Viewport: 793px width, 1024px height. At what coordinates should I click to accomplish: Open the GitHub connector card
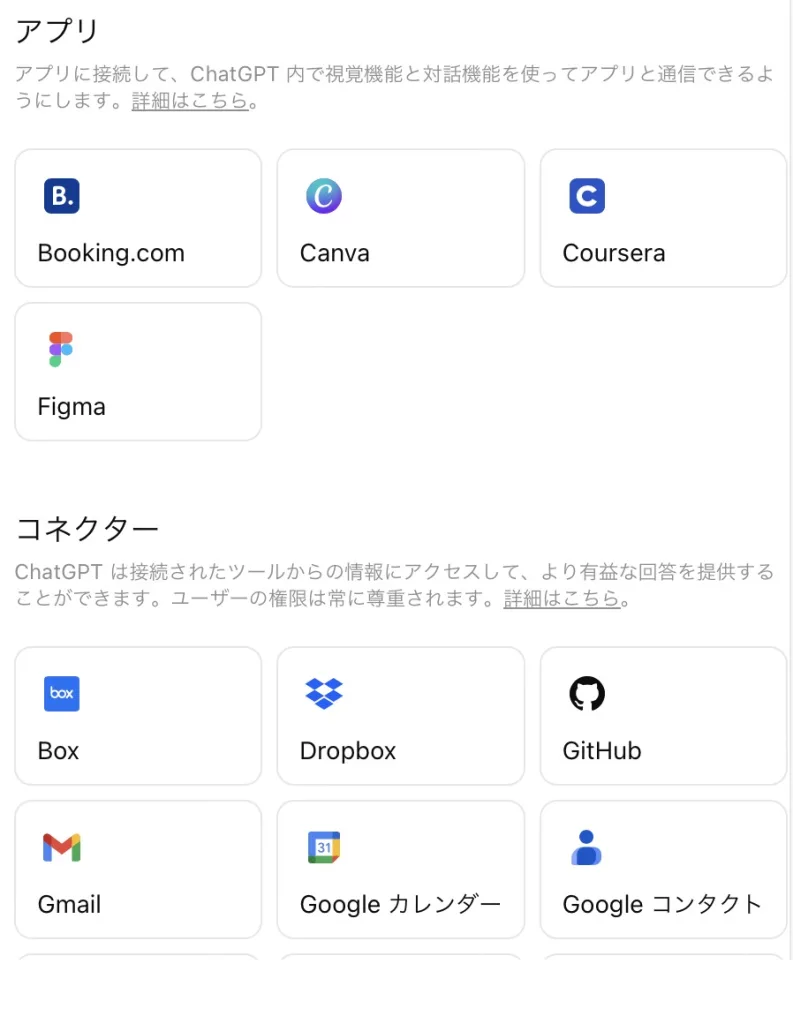pyautogui.click(x=663, y=716)
